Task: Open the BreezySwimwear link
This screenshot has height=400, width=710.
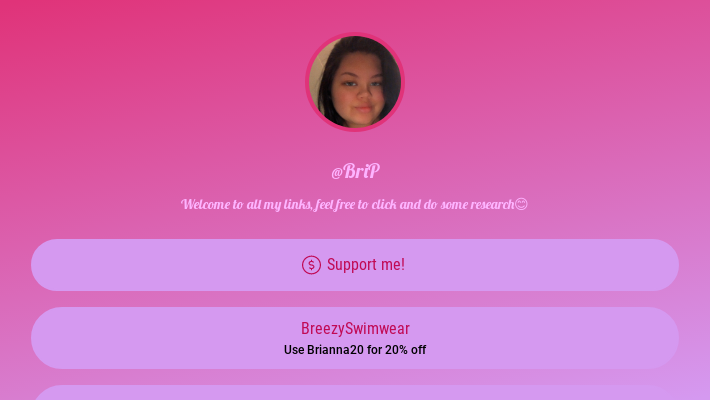Action: [x=355, y=337]
